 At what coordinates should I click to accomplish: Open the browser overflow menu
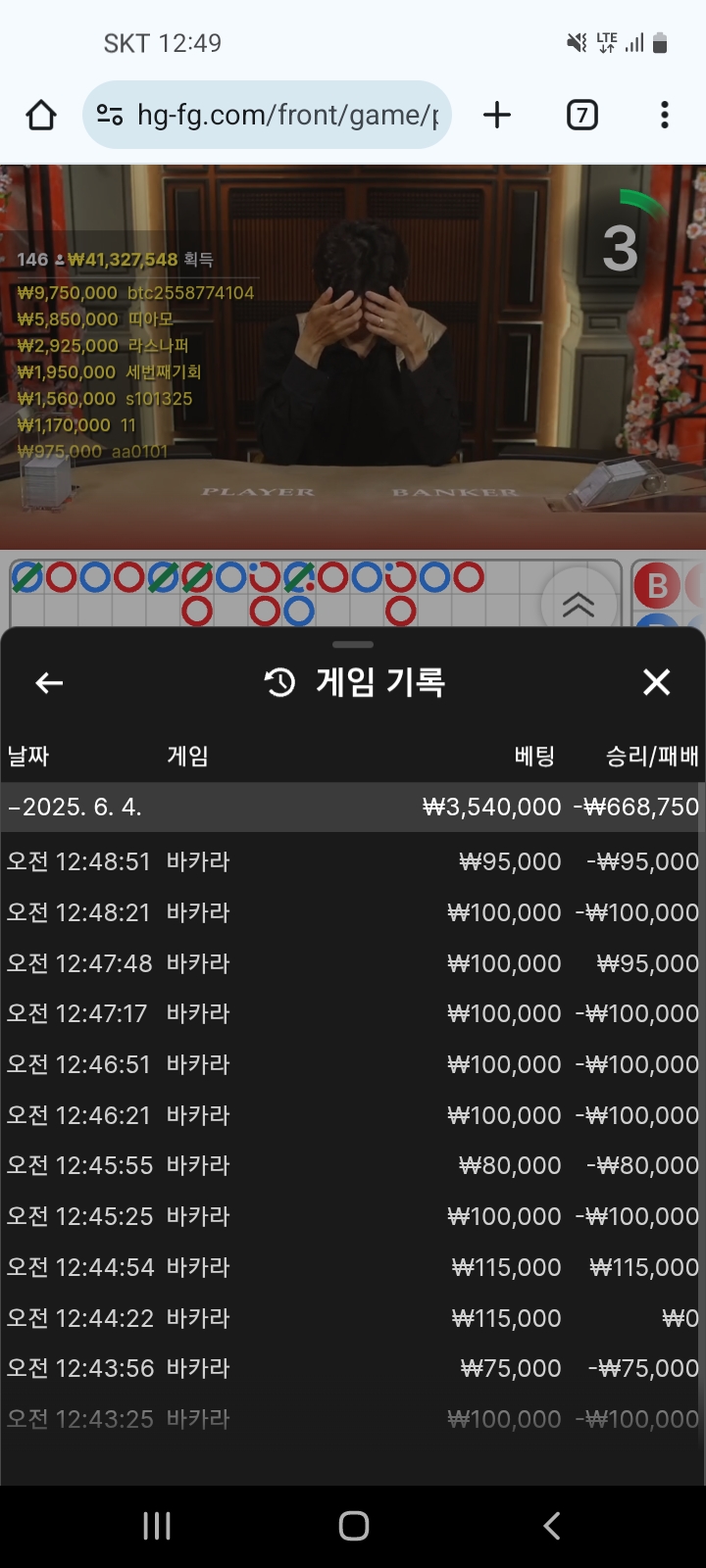point(665,115)
